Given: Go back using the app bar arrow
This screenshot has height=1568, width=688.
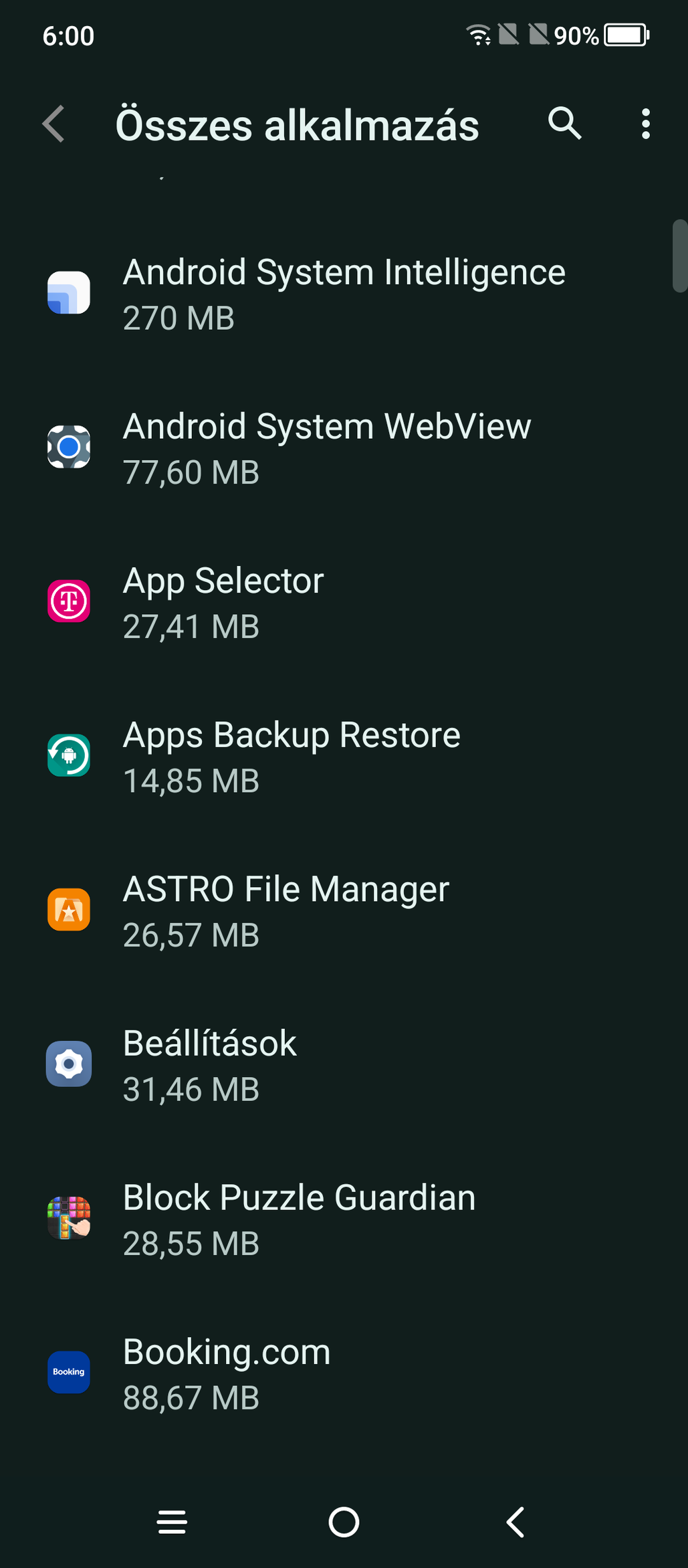Looking at the screenshot, I should coord(54,124).
